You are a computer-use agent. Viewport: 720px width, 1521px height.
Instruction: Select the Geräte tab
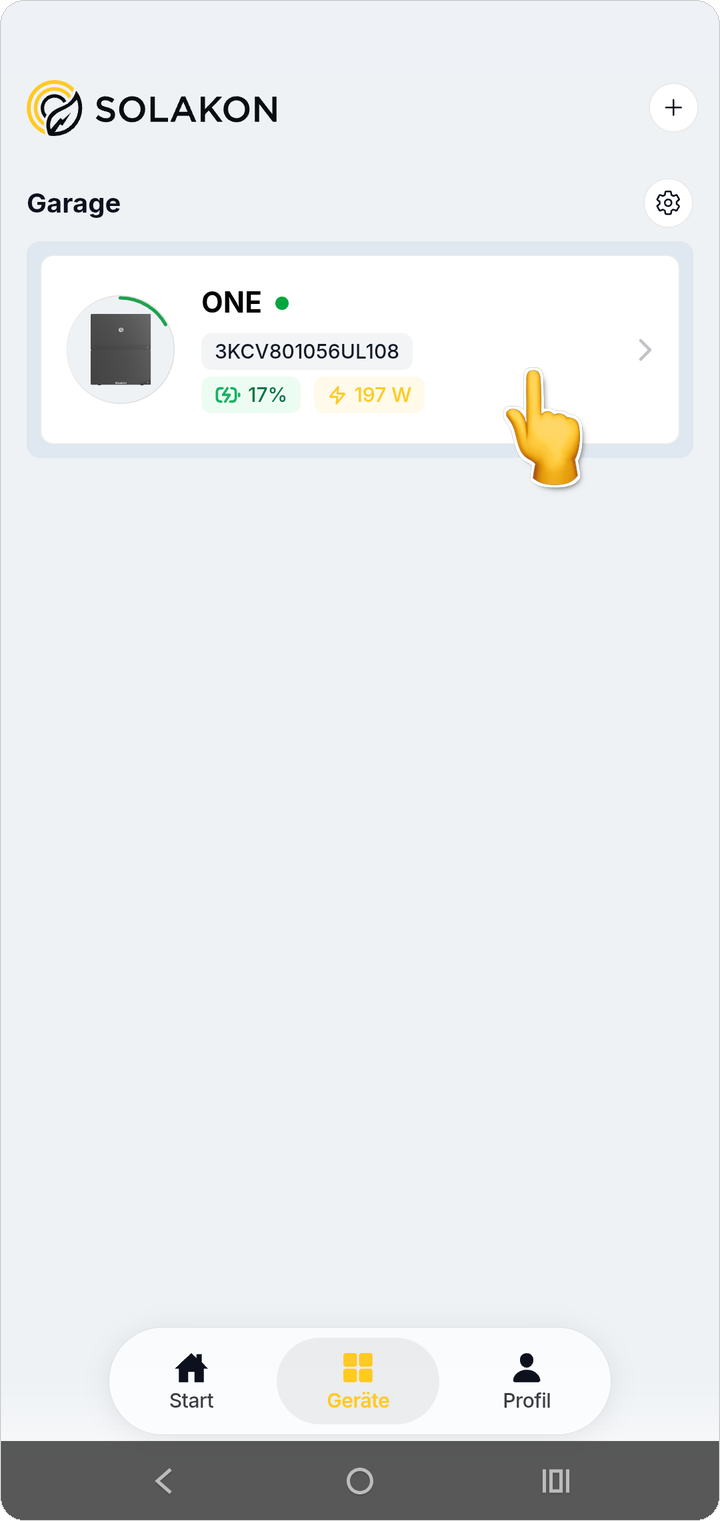(358, 1381)
